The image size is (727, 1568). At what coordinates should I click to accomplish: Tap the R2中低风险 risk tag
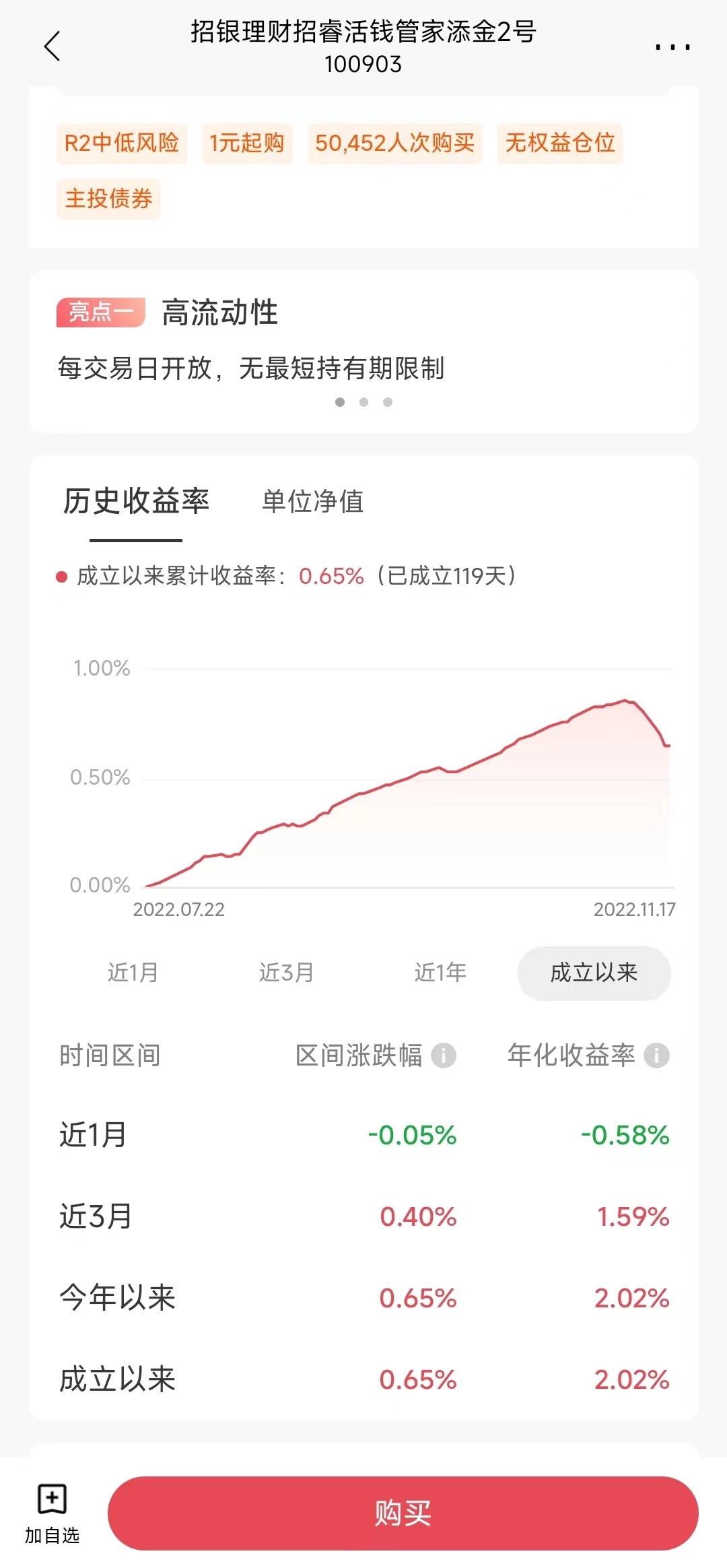(x=121, y=143)
